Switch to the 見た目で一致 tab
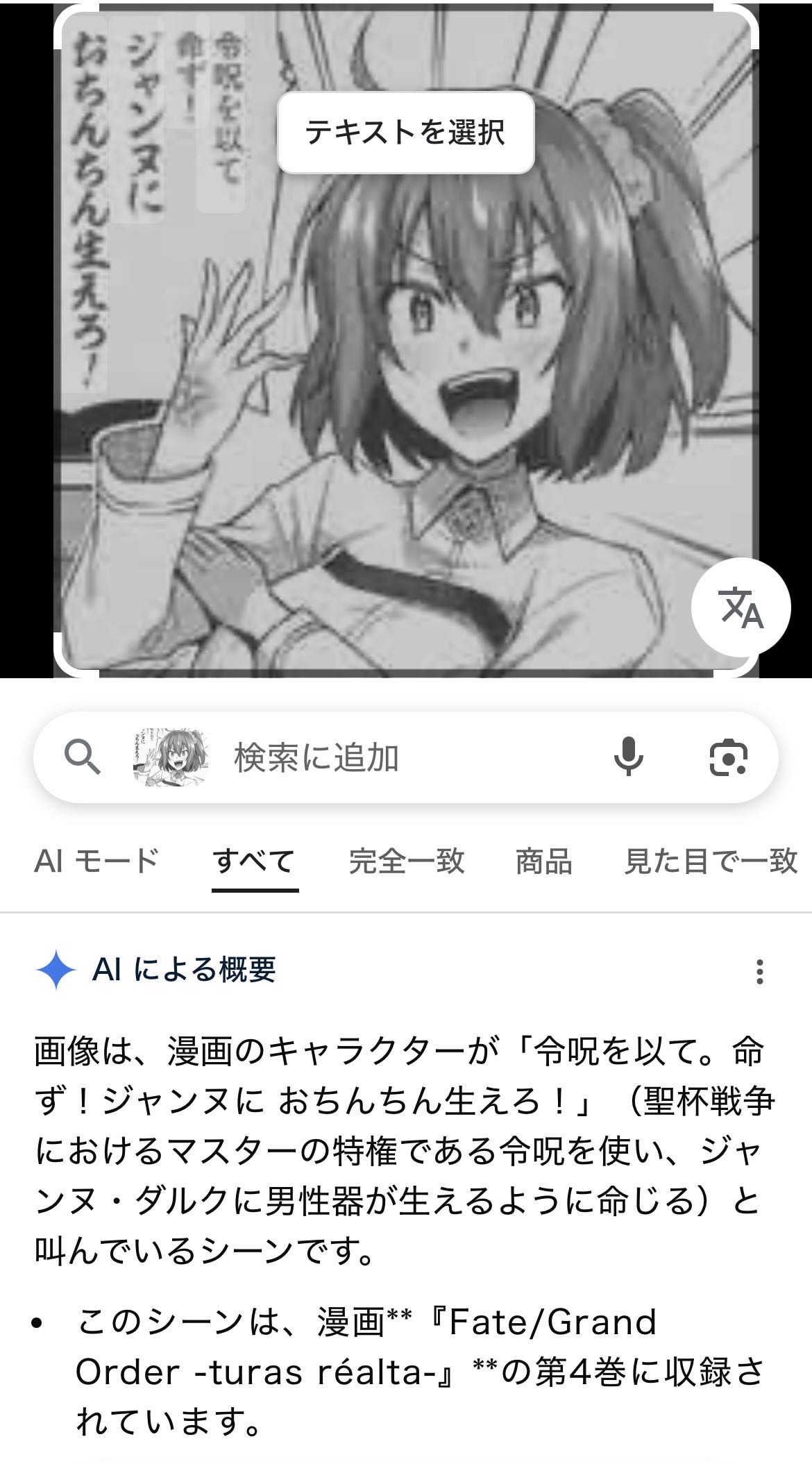This screenshot has height=1464, width=812. pyautogui.click(x=711, y=861)
